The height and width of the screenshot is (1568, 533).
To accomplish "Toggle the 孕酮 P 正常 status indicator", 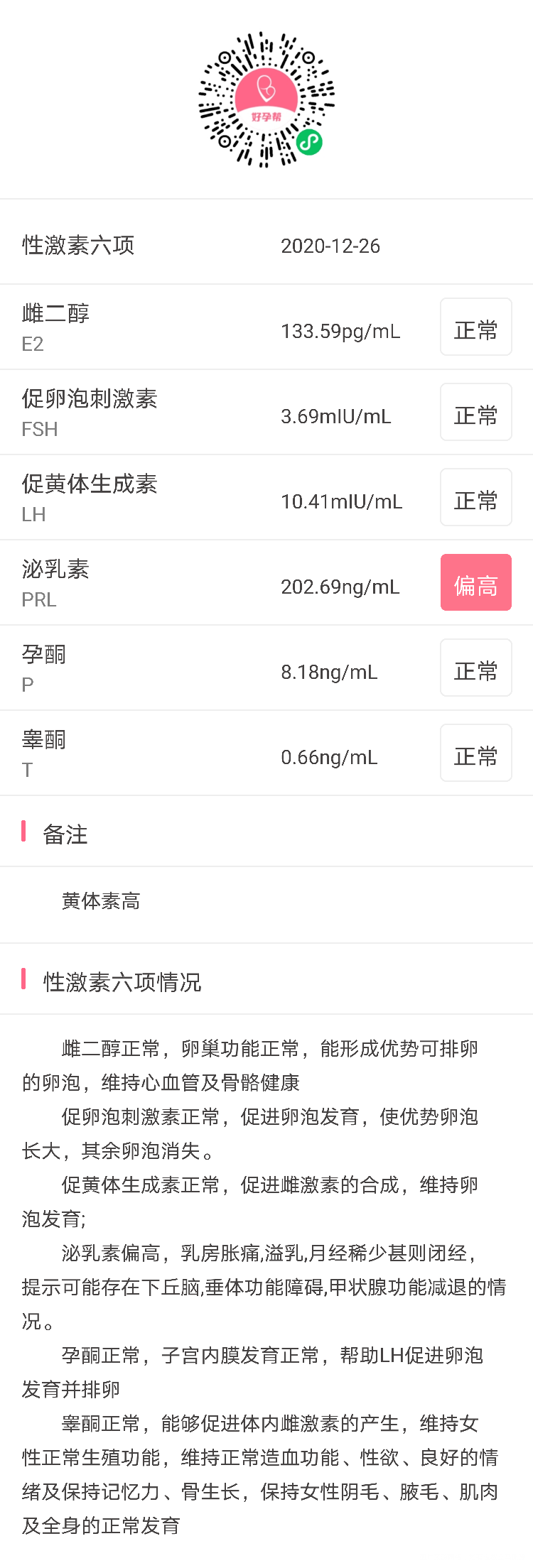I will (x=475, y=668).
